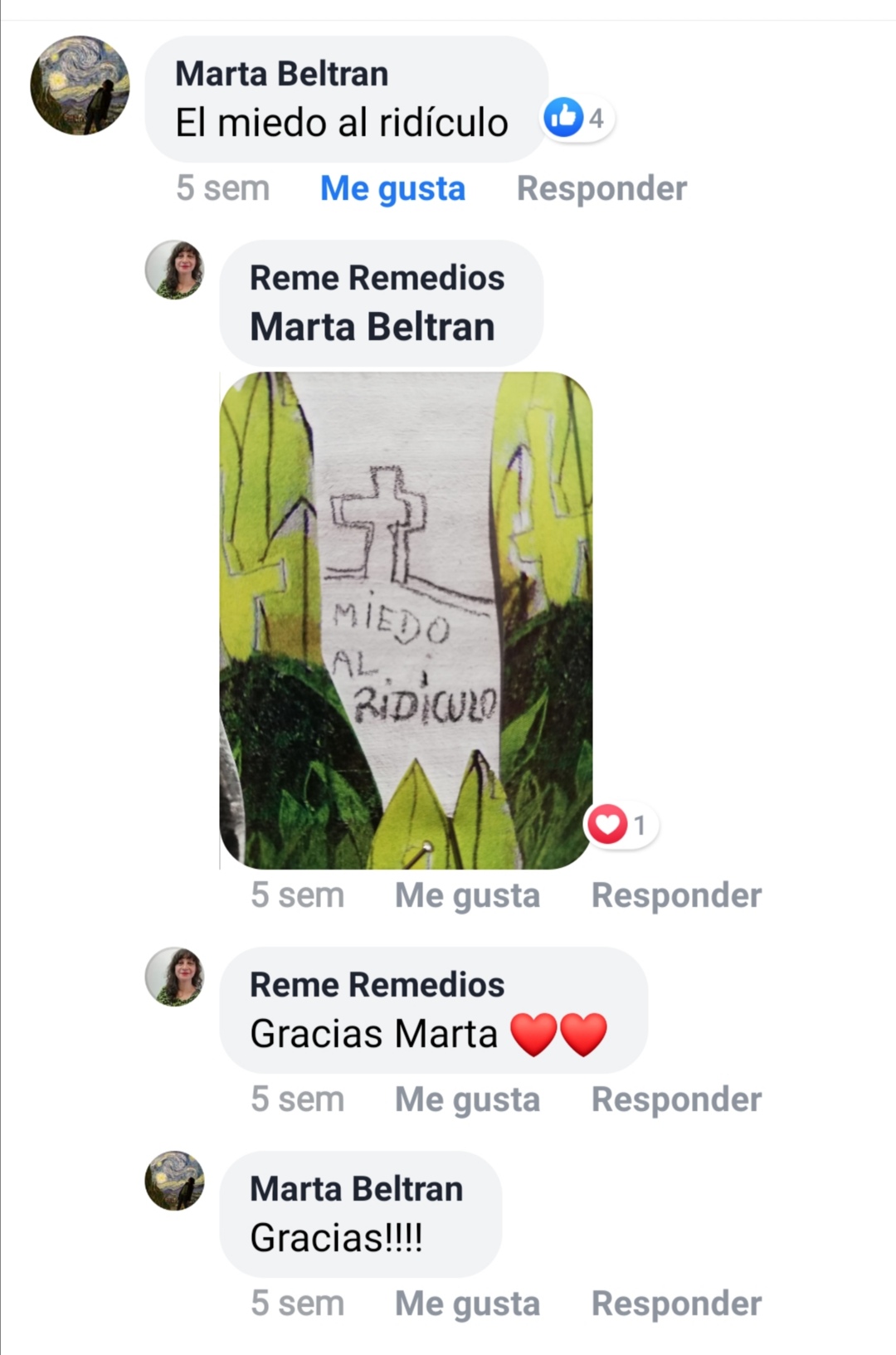
Task: Reply to "El miedo al ridículo" comment
Action: coord(601,188)
